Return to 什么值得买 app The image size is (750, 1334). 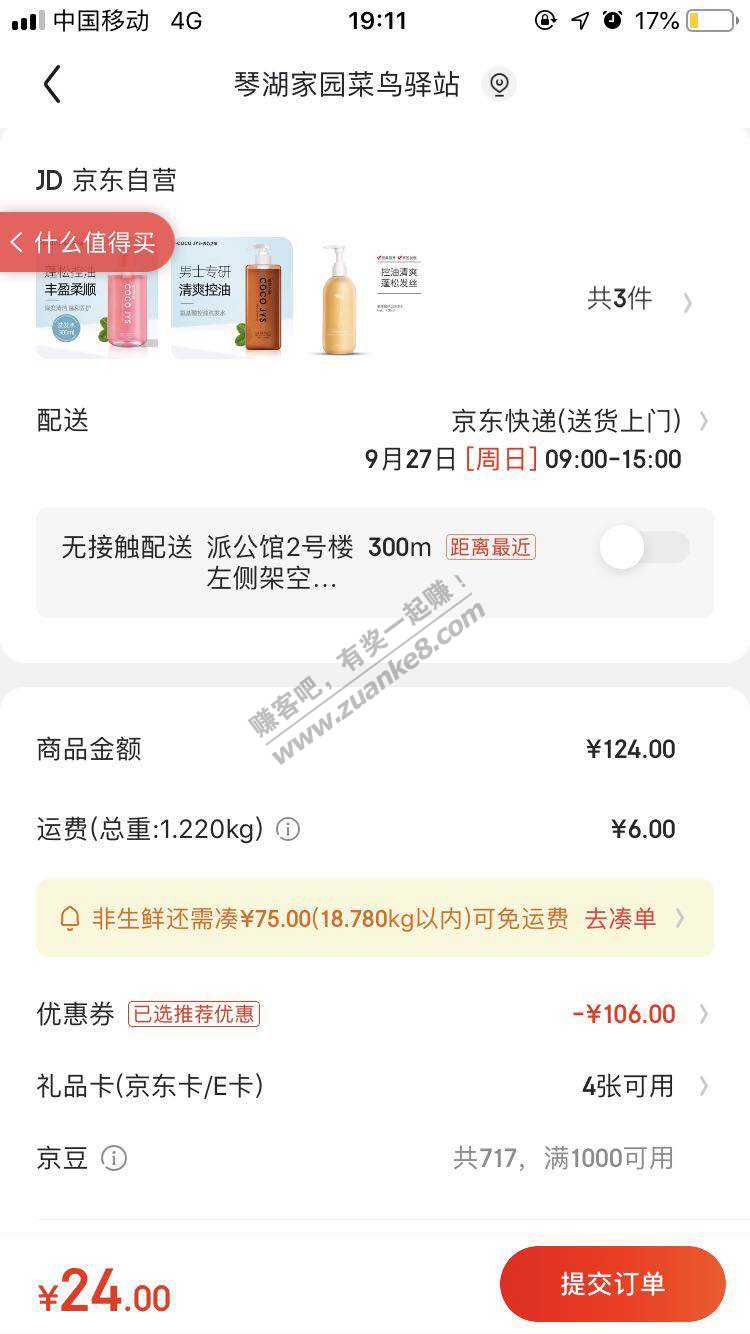(x=85, y=242)
